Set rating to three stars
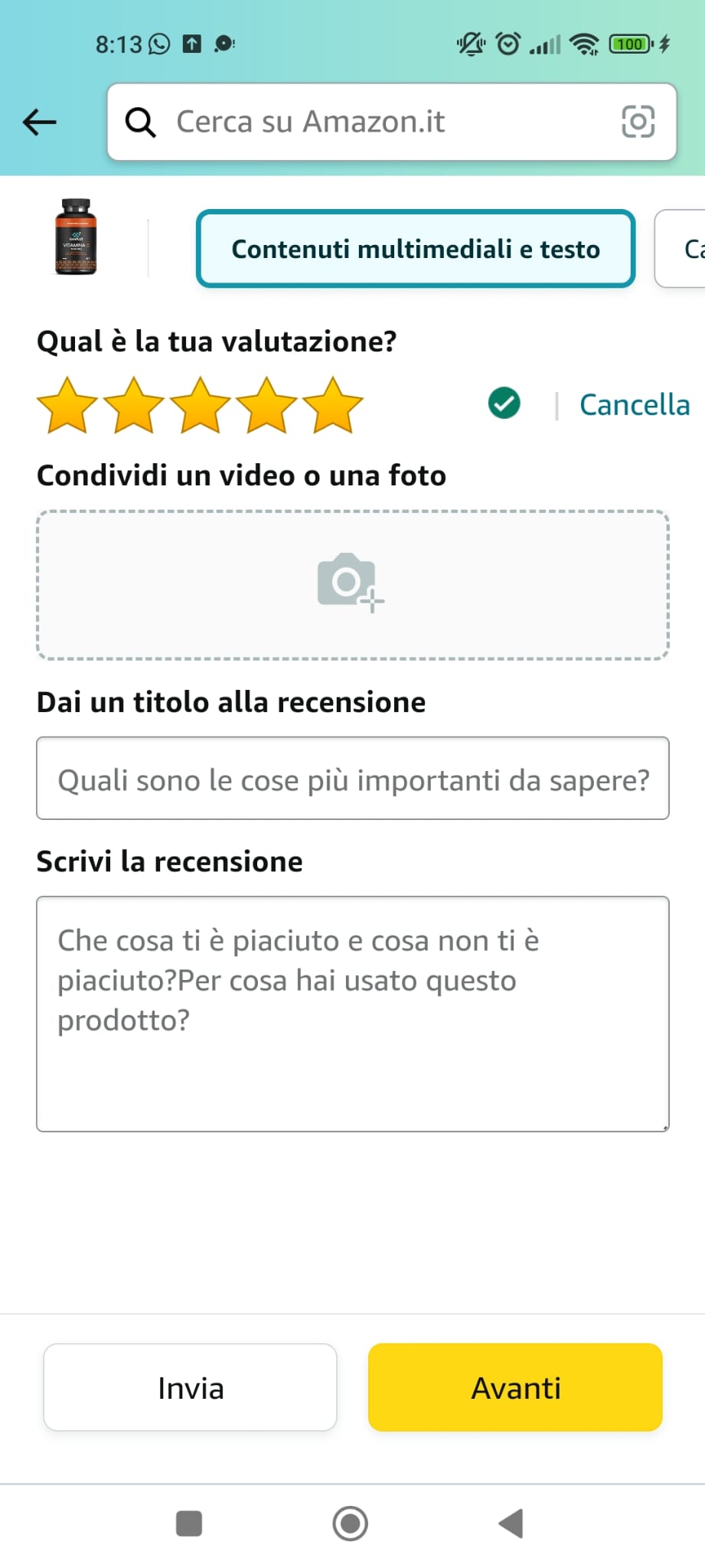 point(200,405)
